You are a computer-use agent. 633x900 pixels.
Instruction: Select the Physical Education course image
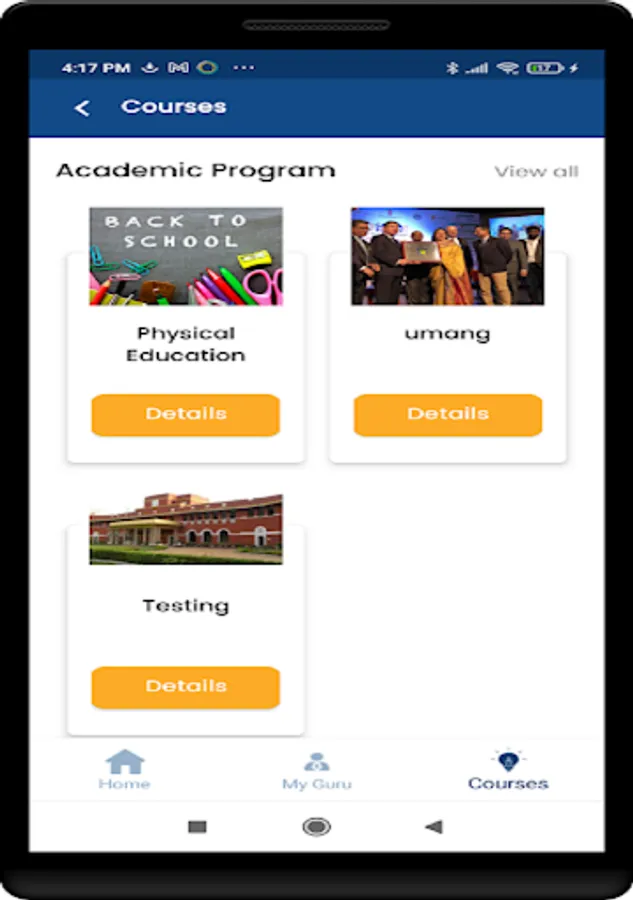(x=186, y=256)
